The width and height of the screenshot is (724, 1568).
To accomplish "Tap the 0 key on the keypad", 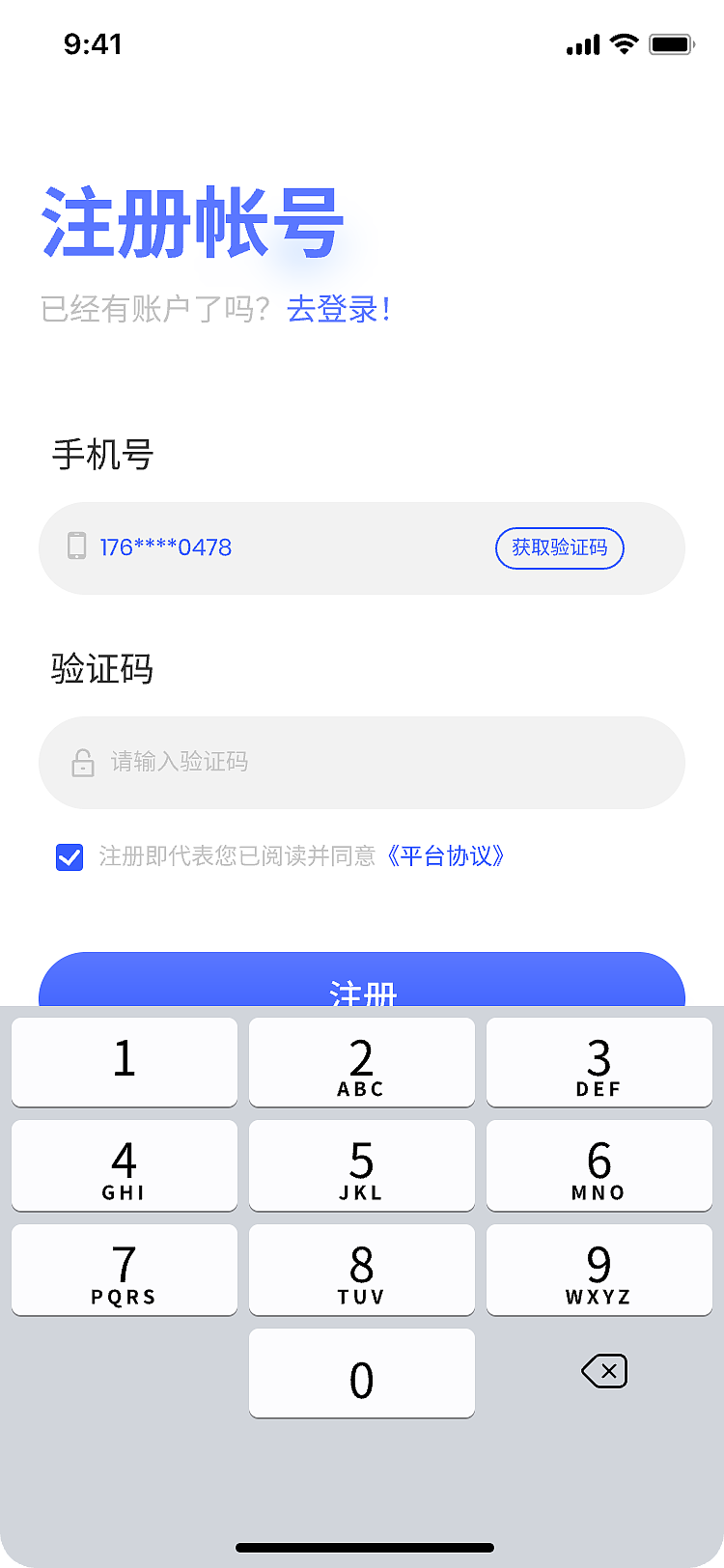I will click(361, 1374).
